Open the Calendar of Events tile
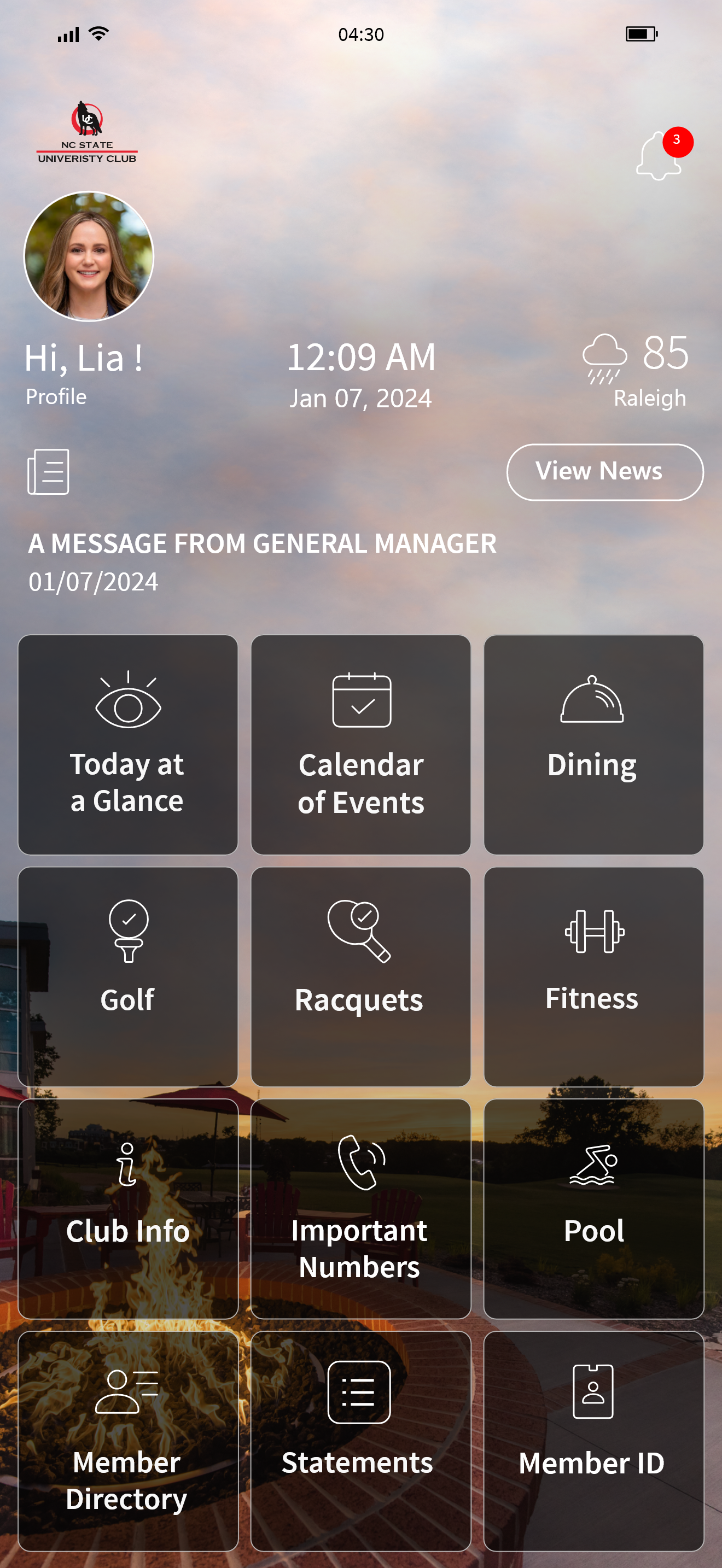 pyautogui.click(x=360, y=745)
